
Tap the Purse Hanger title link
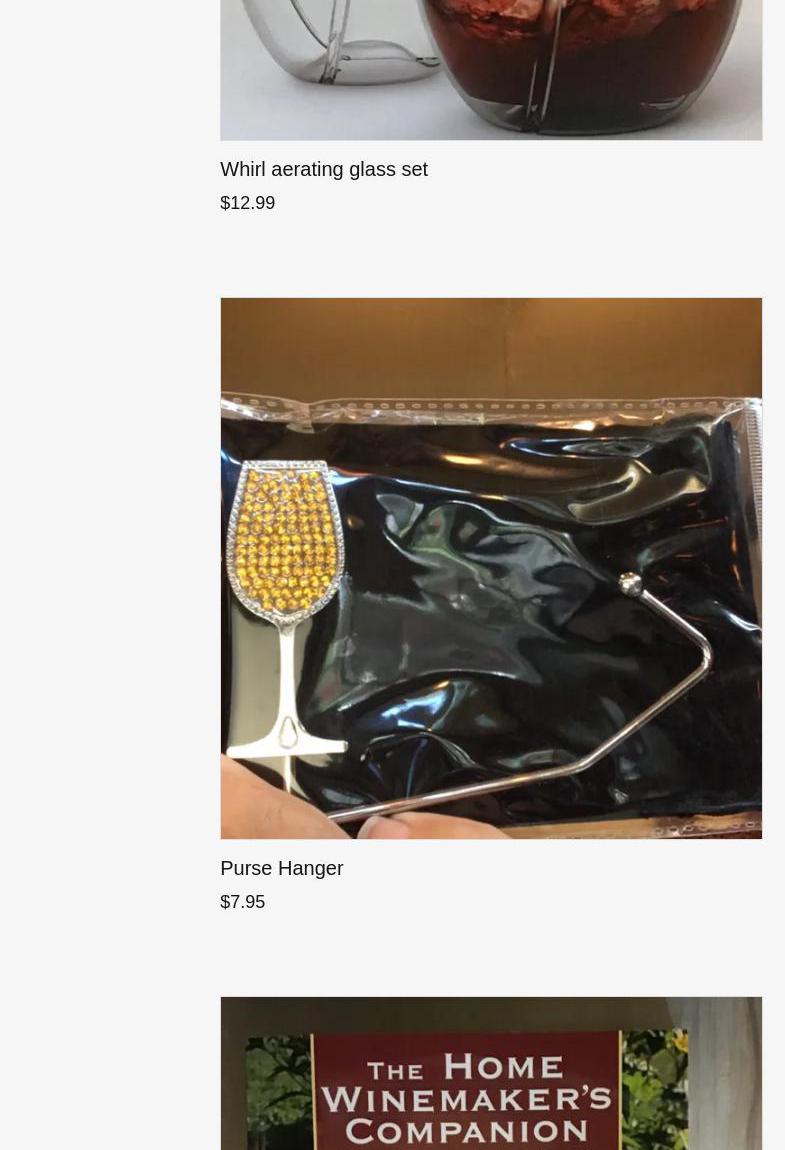point(281,868)
